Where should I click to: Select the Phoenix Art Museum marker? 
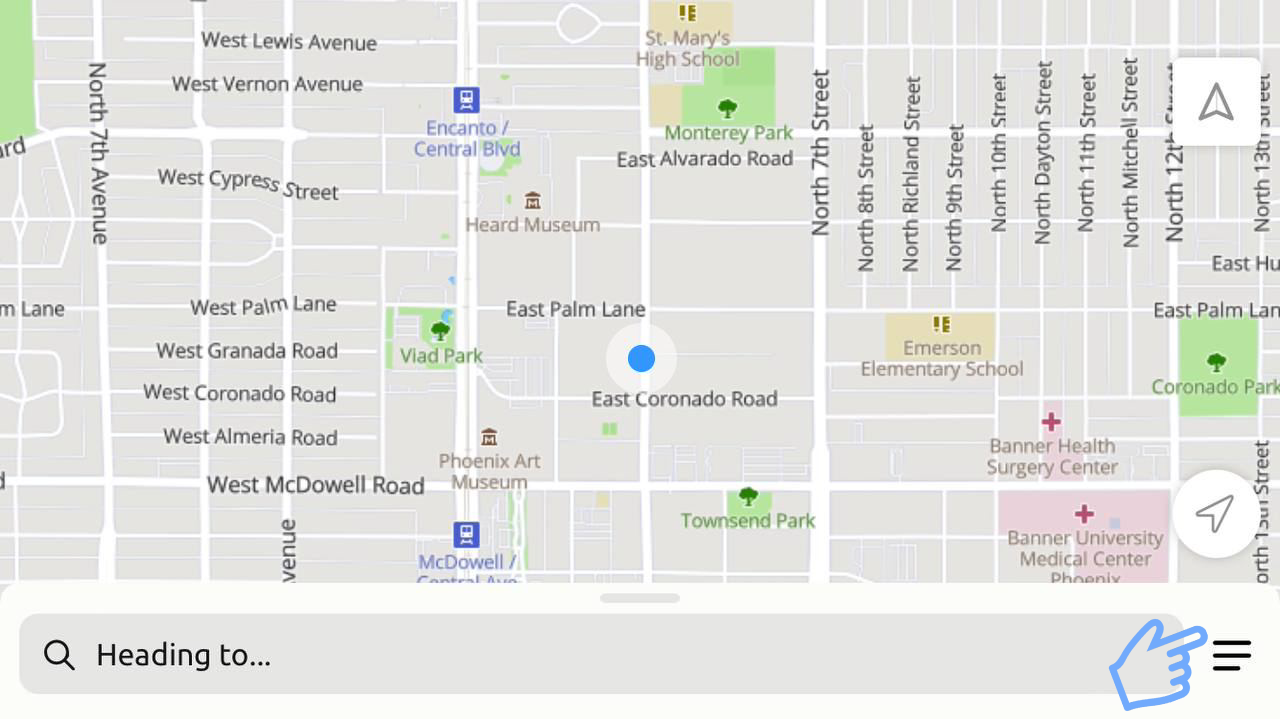tap(489, 437)
